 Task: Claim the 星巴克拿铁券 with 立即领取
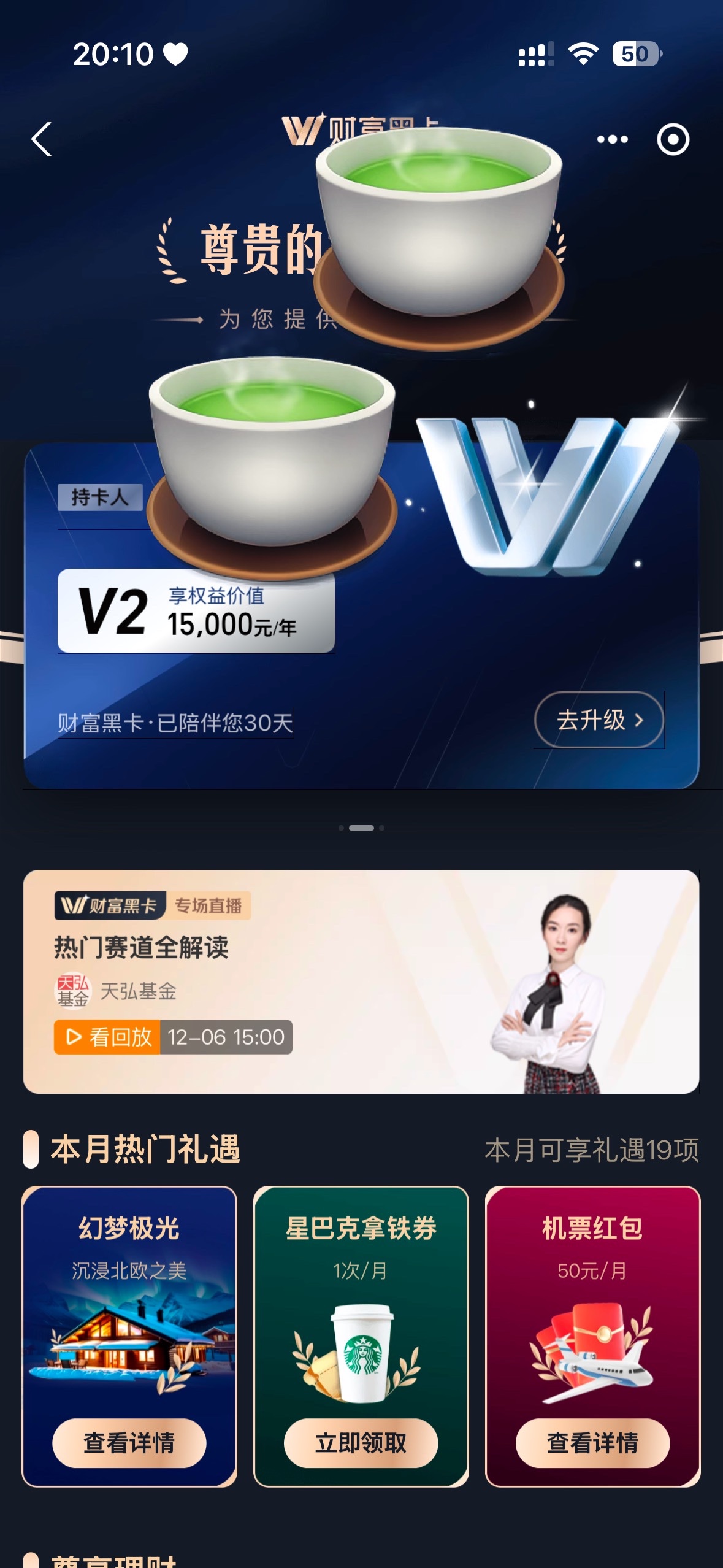[361, 1442]
